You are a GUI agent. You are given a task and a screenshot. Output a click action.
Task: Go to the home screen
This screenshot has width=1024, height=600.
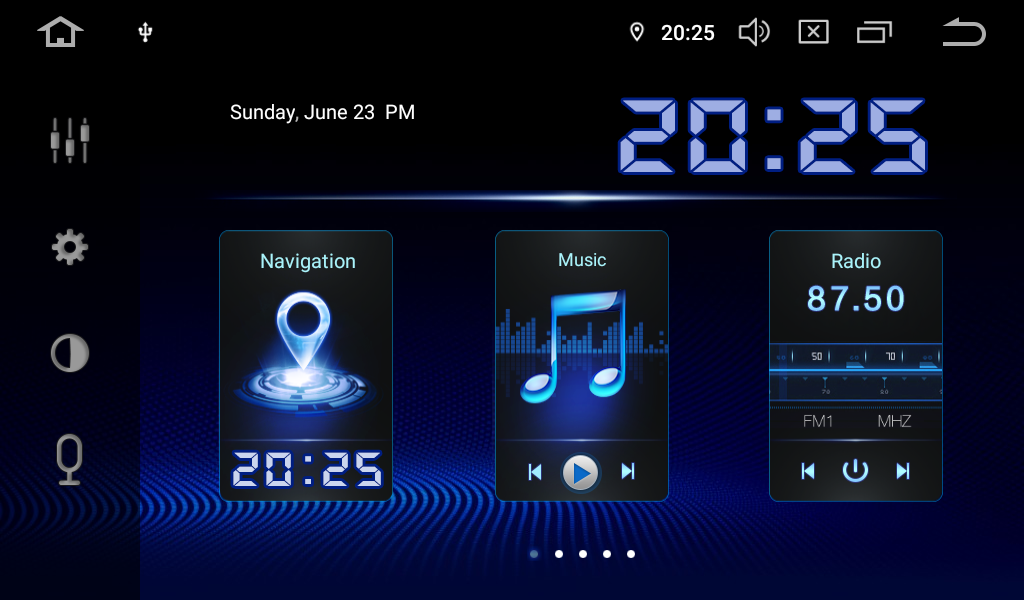click(60, 32)
